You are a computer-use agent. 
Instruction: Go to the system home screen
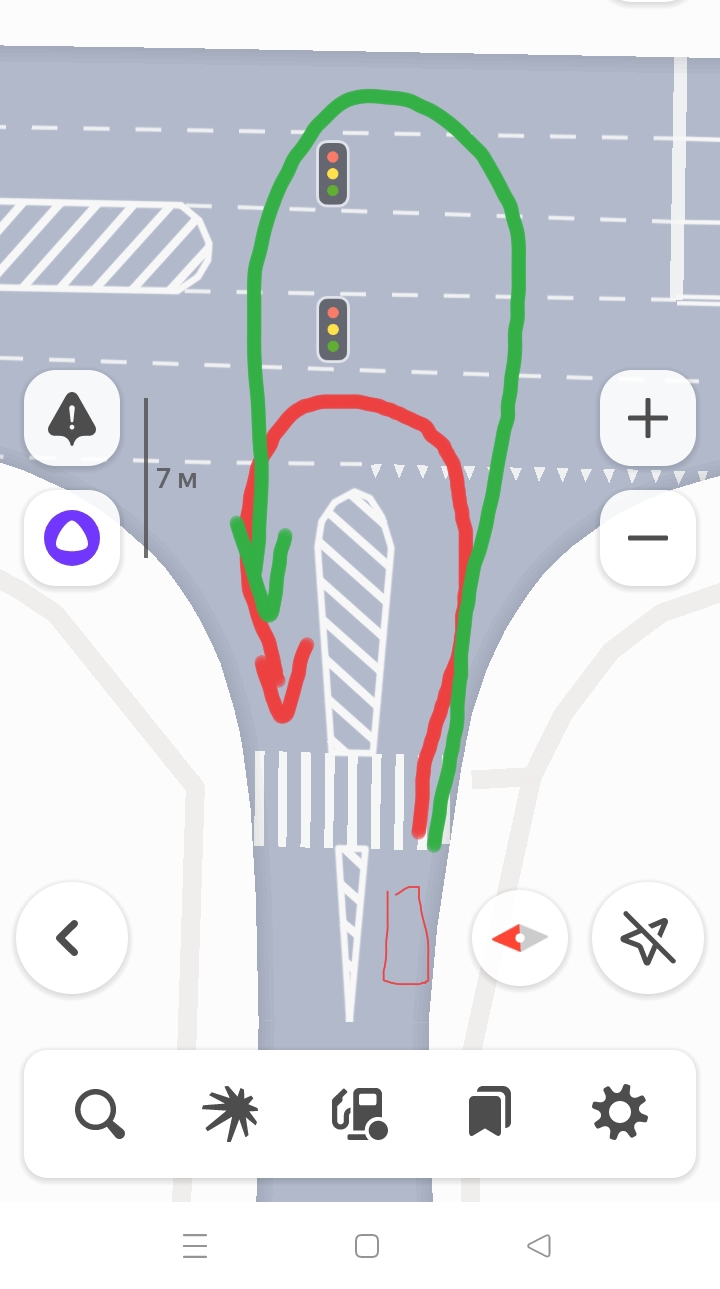tap(367, 1246)
